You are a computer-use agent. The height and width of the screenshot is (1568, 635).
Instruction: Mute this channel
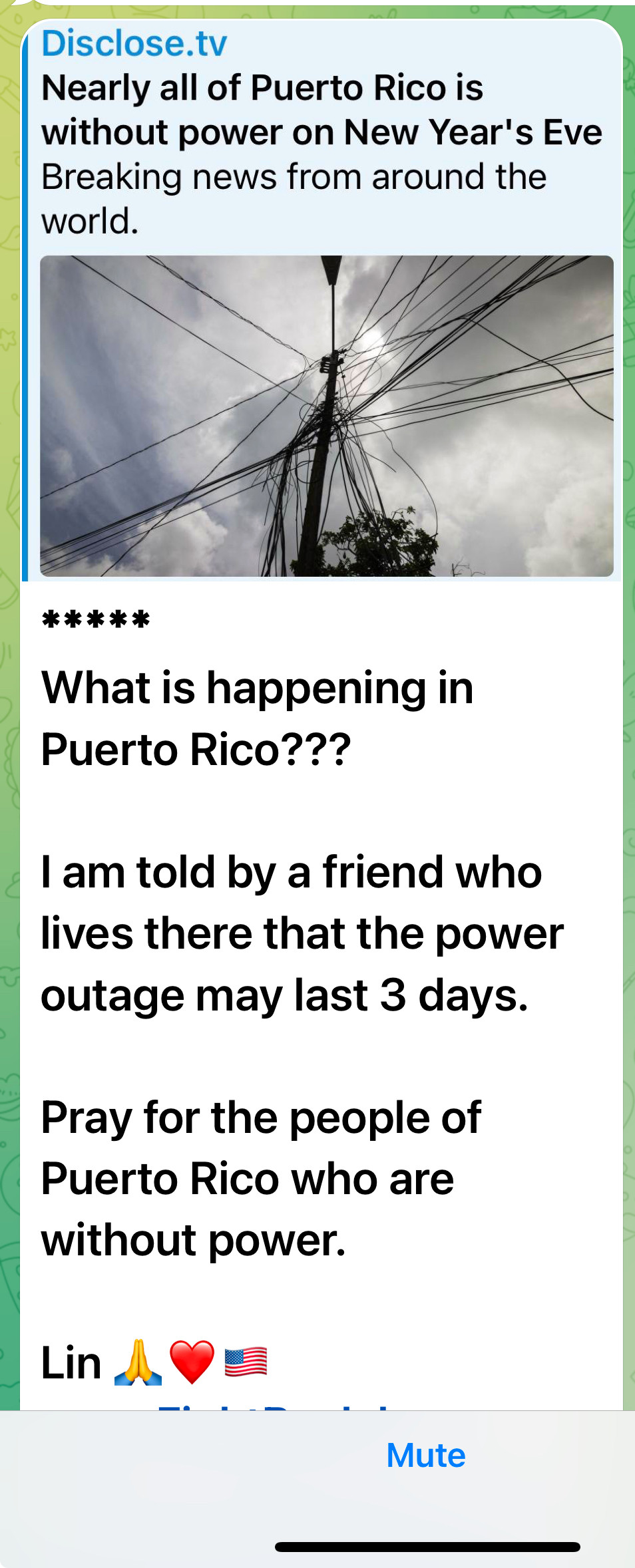tap(425, 1455)
